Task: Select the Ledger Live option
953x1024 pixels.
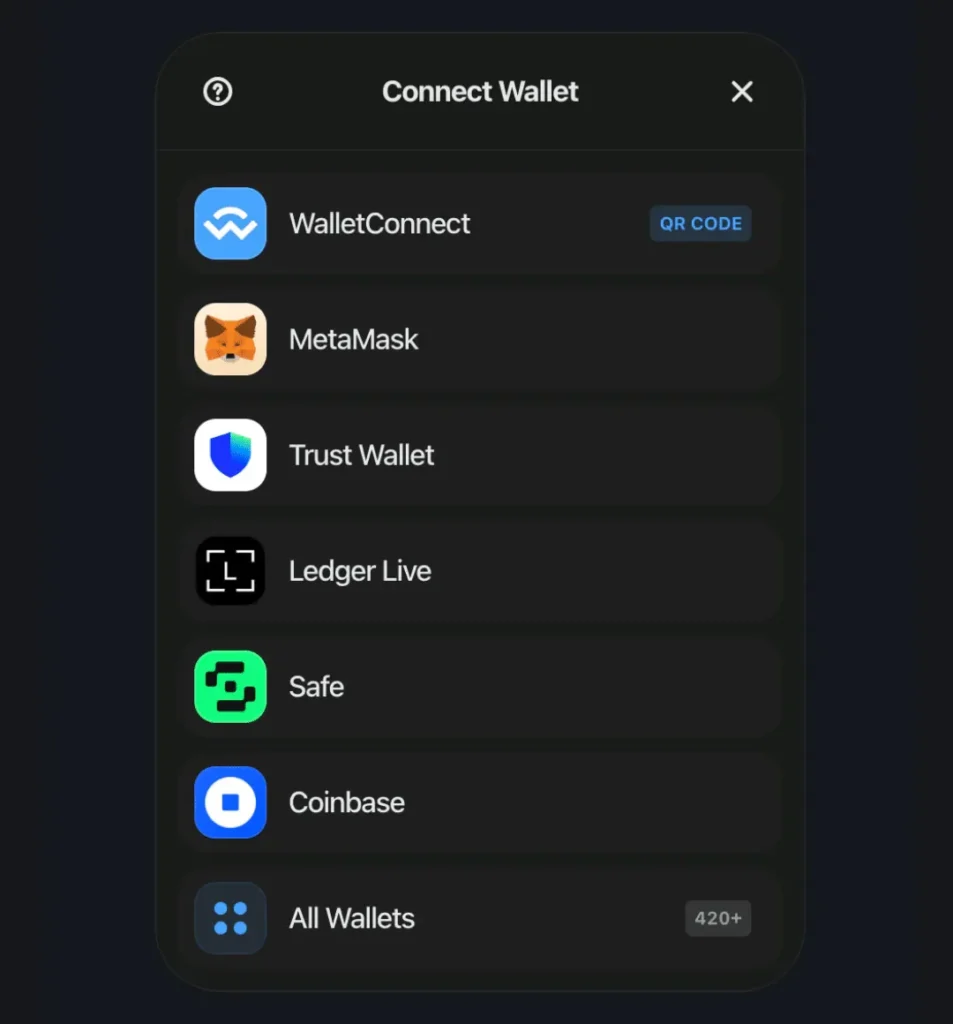Action: [x=480, y=572]
